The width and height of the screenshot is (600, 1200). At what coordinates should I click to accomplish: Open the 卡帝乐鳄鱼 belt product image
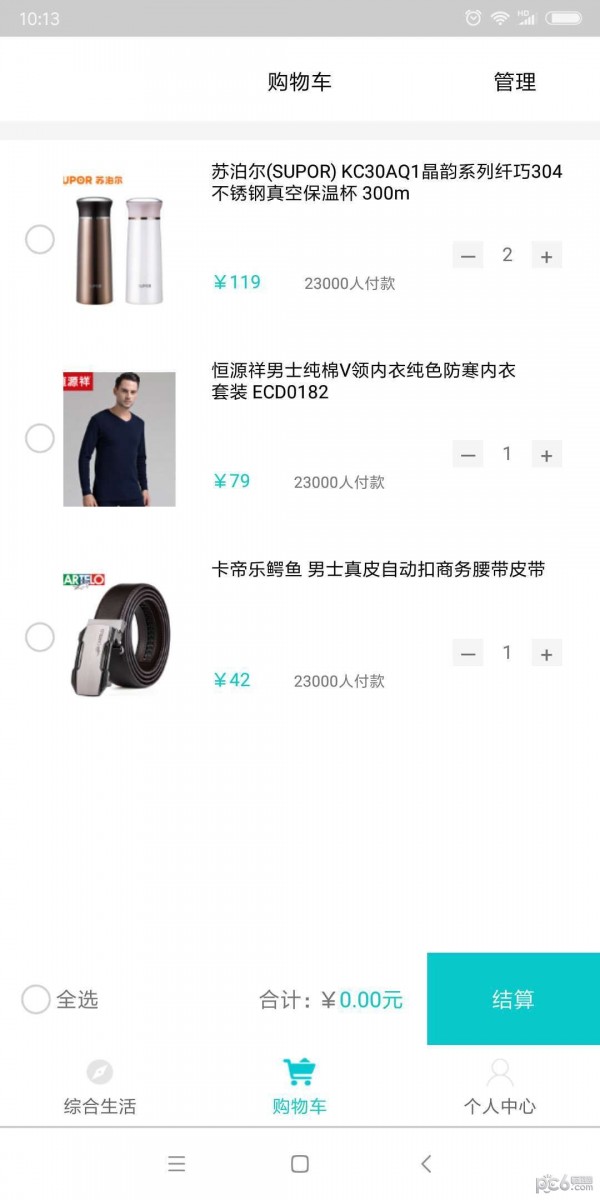119,635
